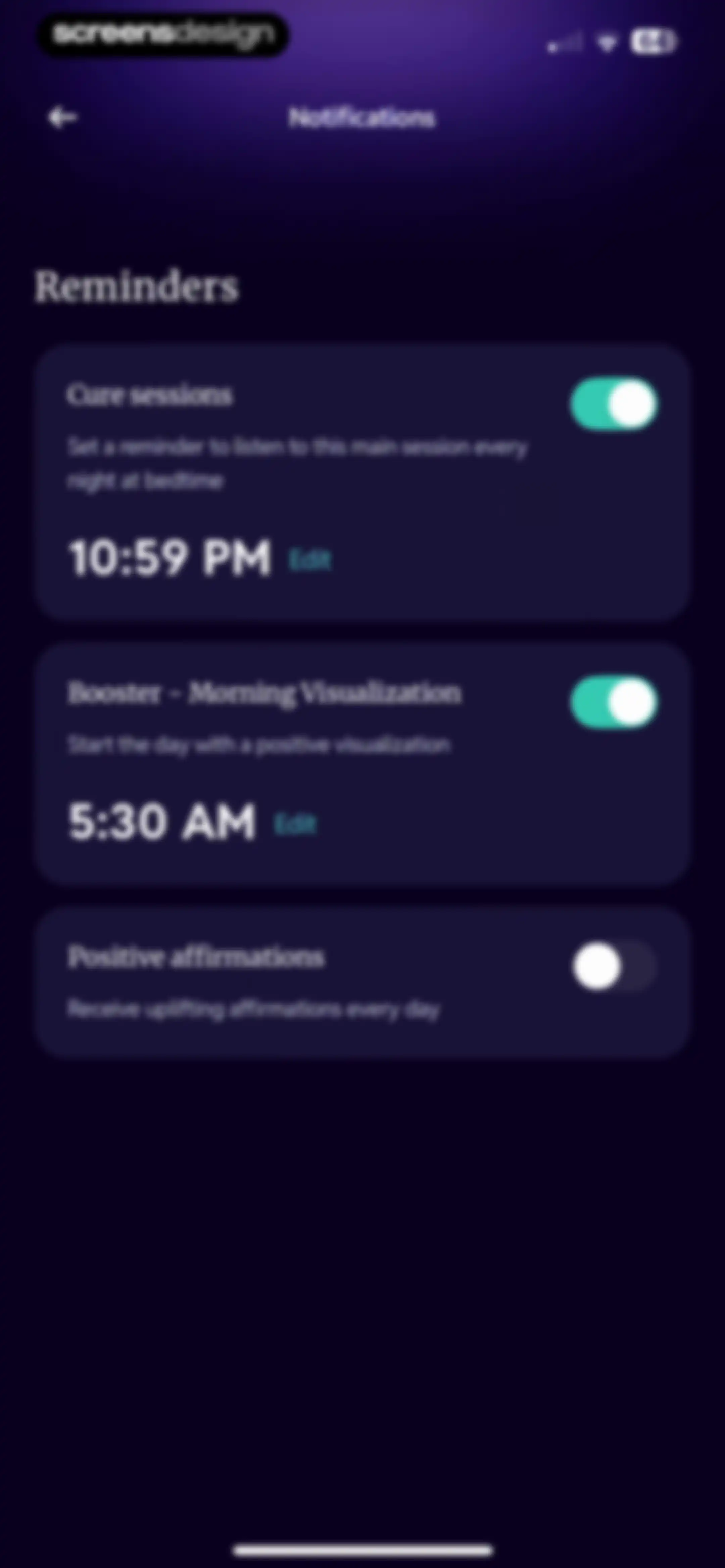Enable Positive affirmations notifications
The image size is (725, 1568).
pos(614,967)
